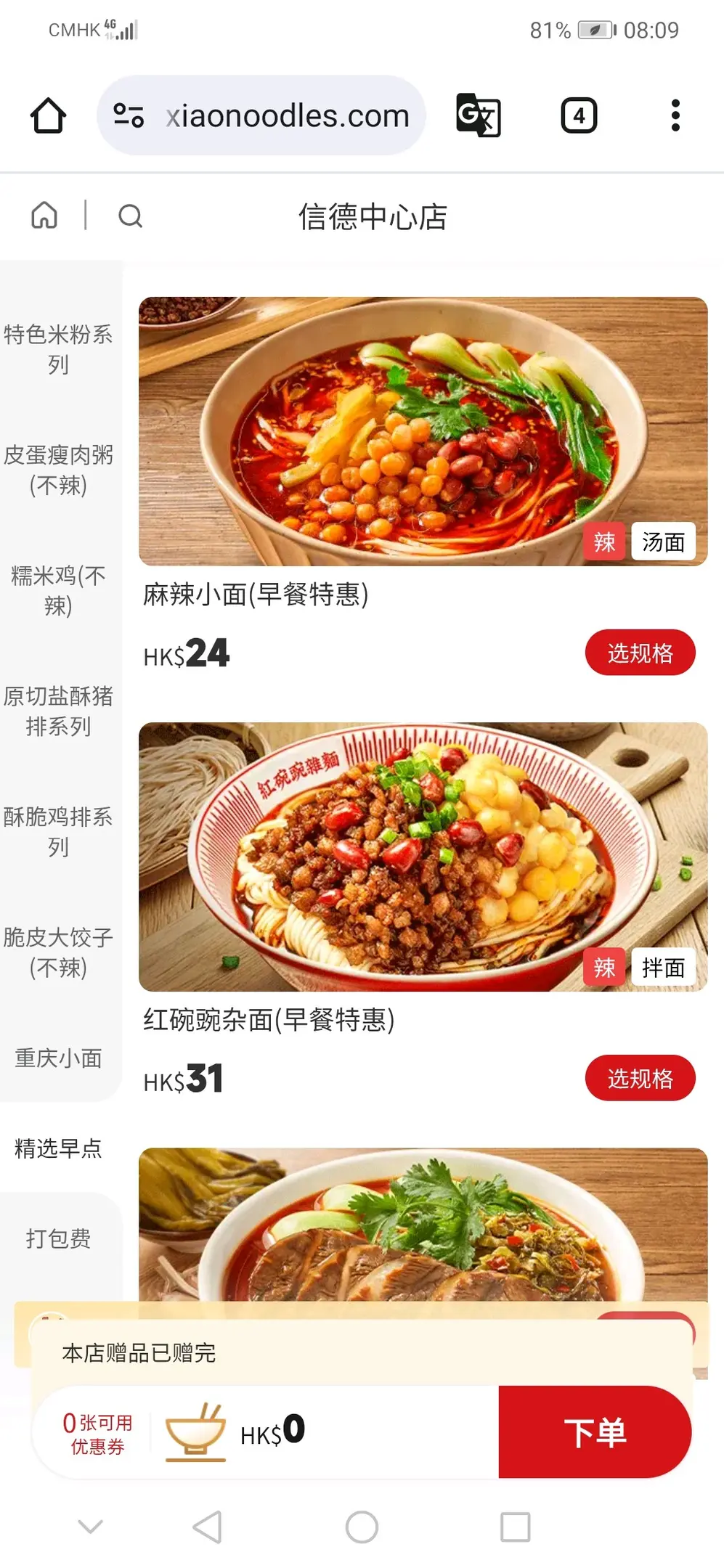The width and height of the screenshot is (724, 1568).
Task: Translate this page with Google Translate
Action: pos(478,115)
